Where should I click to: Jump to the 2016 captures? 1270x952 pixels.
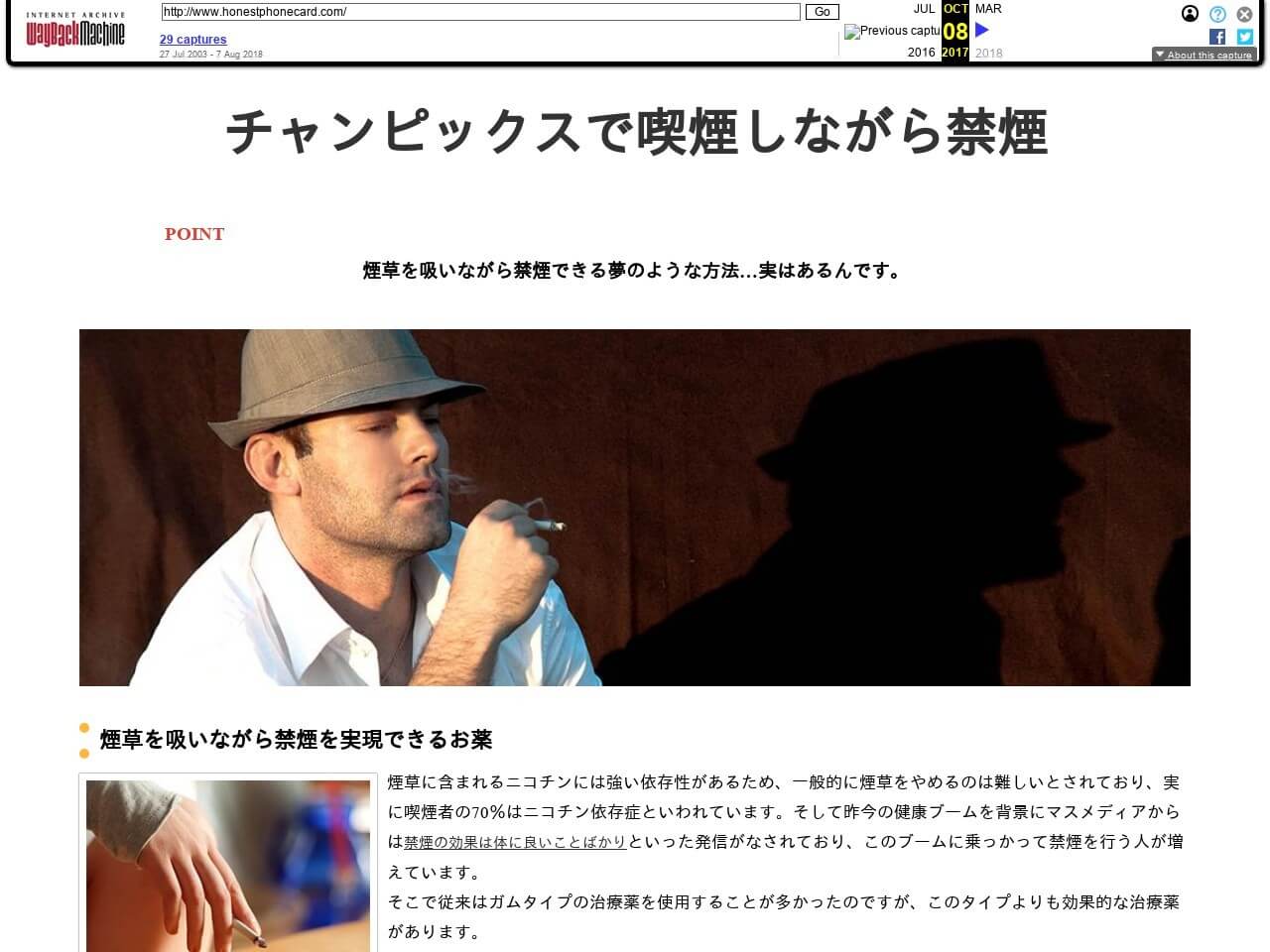pos(921,53)
